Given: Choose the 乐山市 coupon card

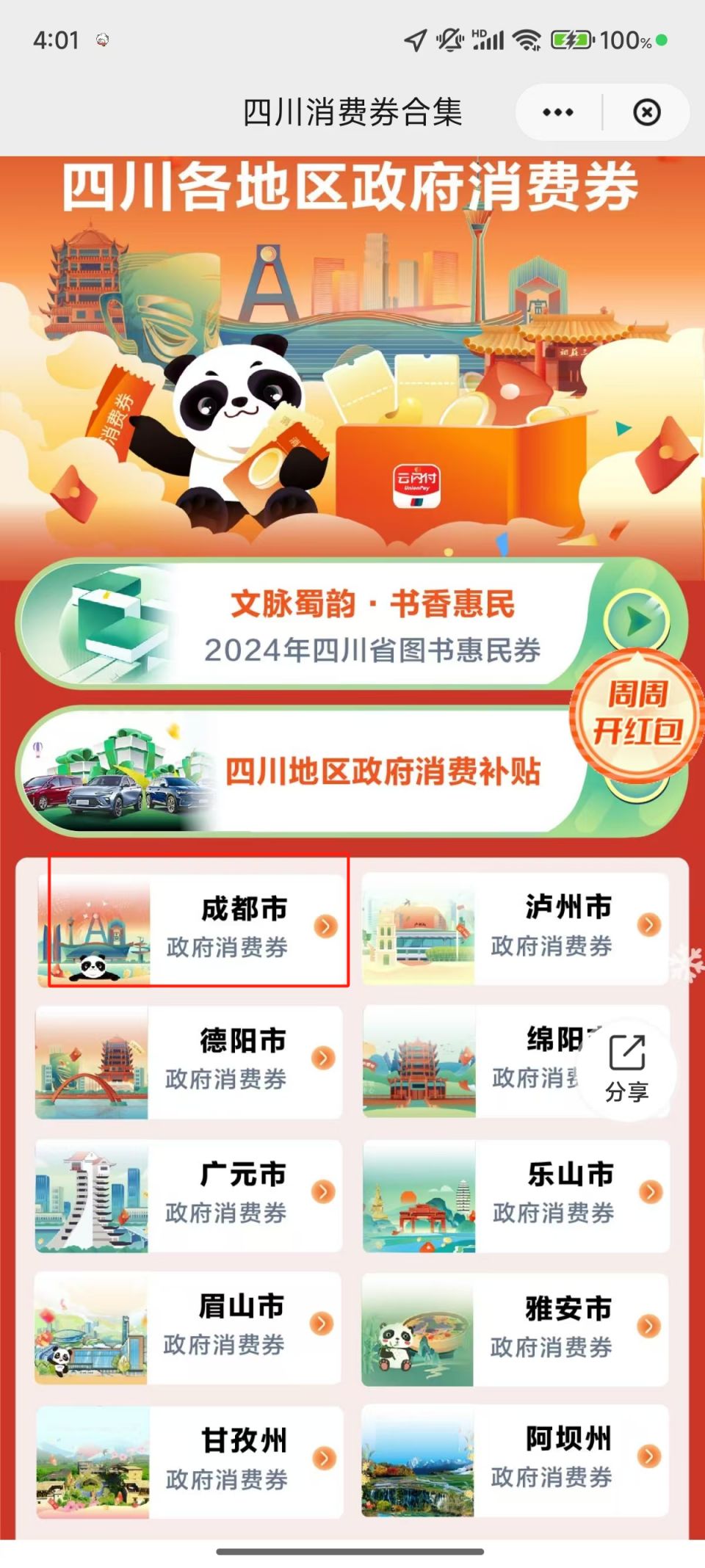Looking at the screenshot, I should pyautogui.click(x=516, y=1195).
